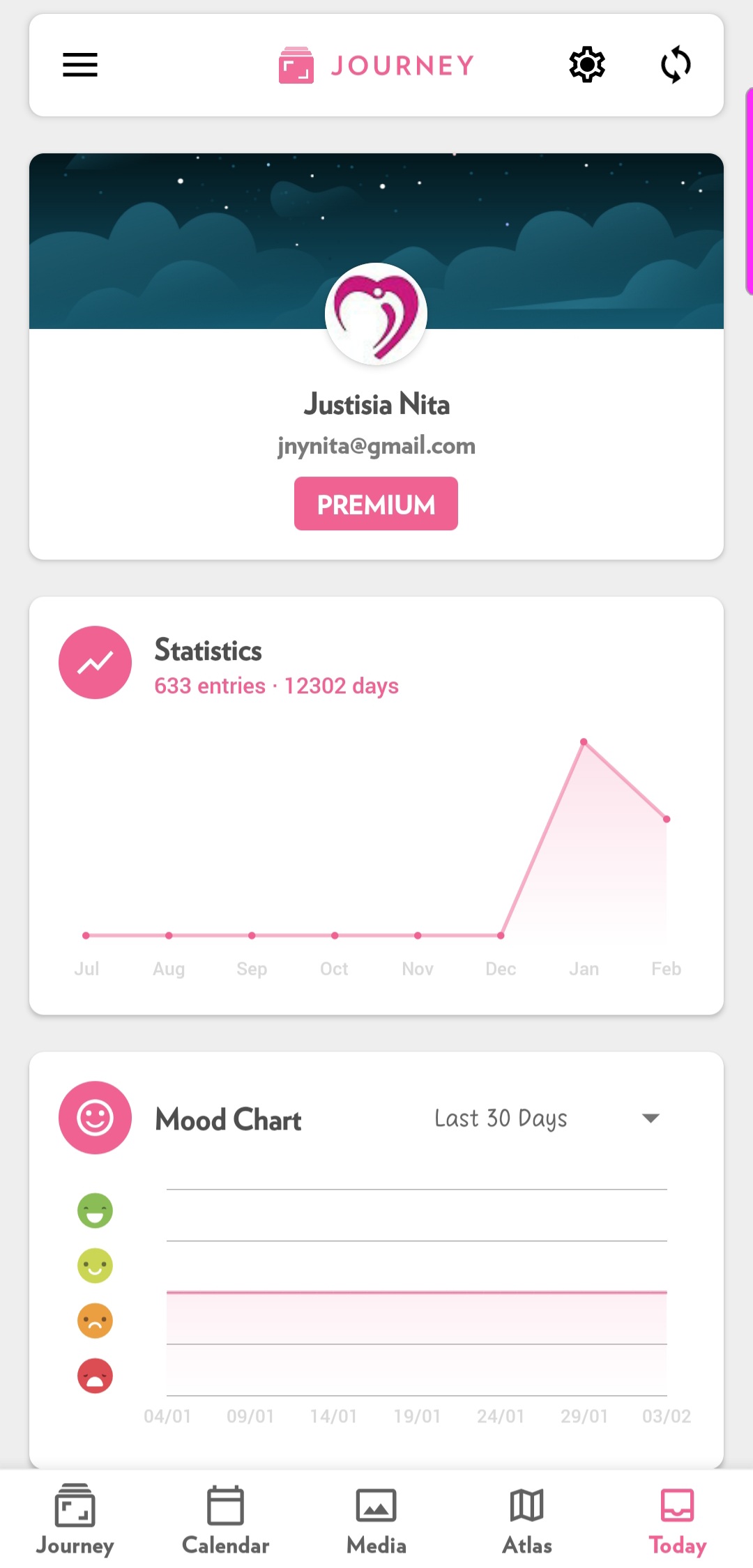The image size is (753, 1568).
Task: Switch to the Atlas tab
Action: 527,1520
